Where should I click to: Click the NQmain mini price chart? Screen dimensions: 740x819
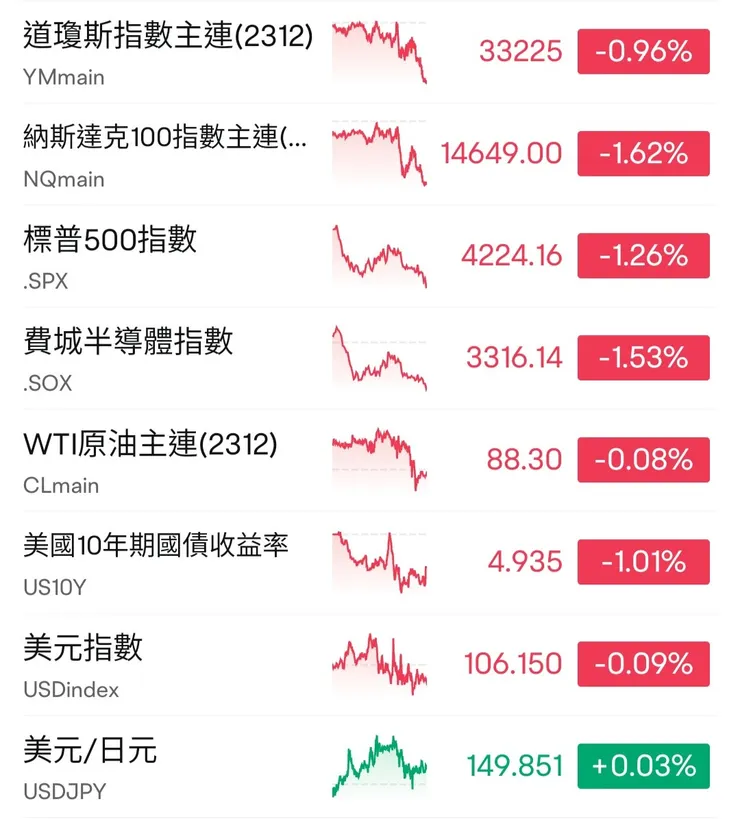pos(380,153)
